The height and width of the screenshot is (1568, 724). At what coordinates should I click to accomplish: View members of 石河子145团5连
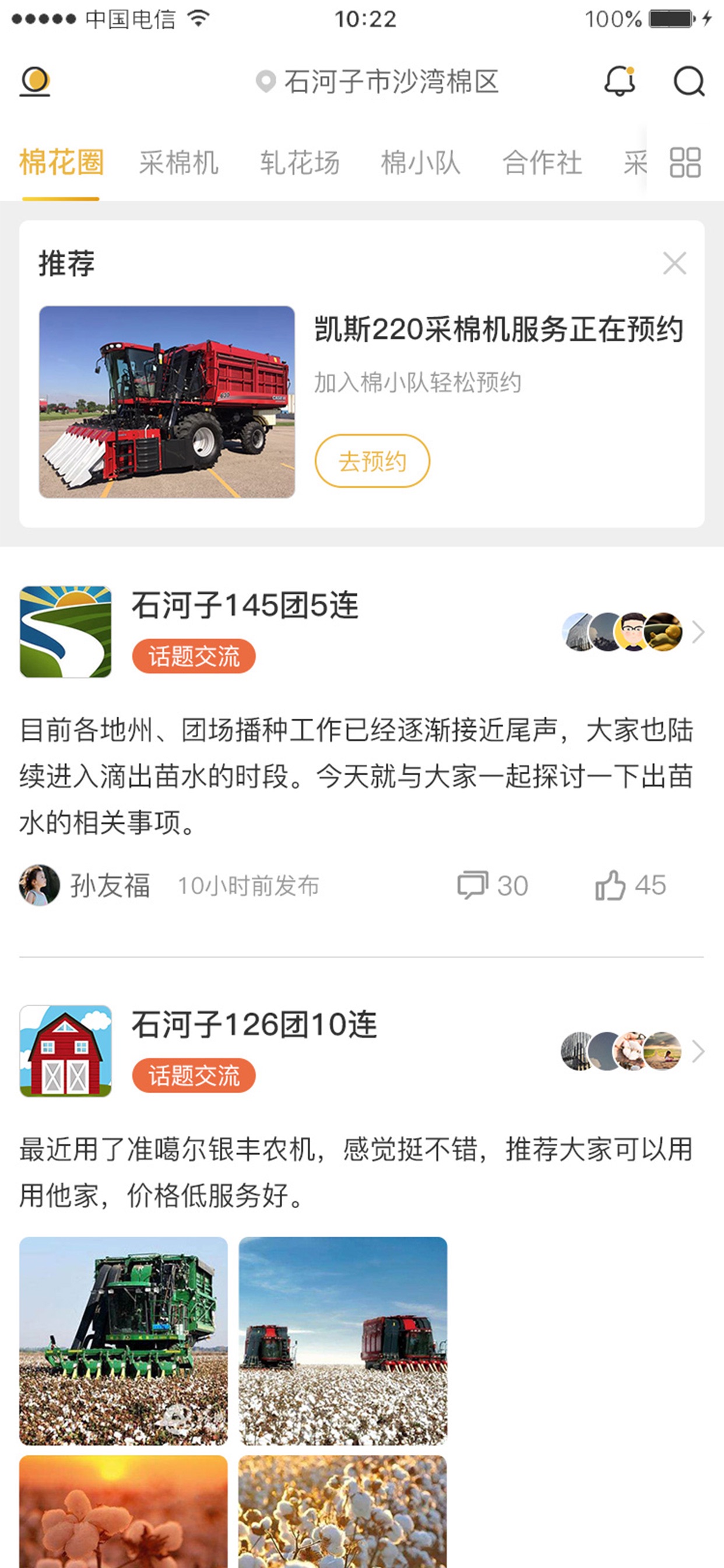coord(632,632)
